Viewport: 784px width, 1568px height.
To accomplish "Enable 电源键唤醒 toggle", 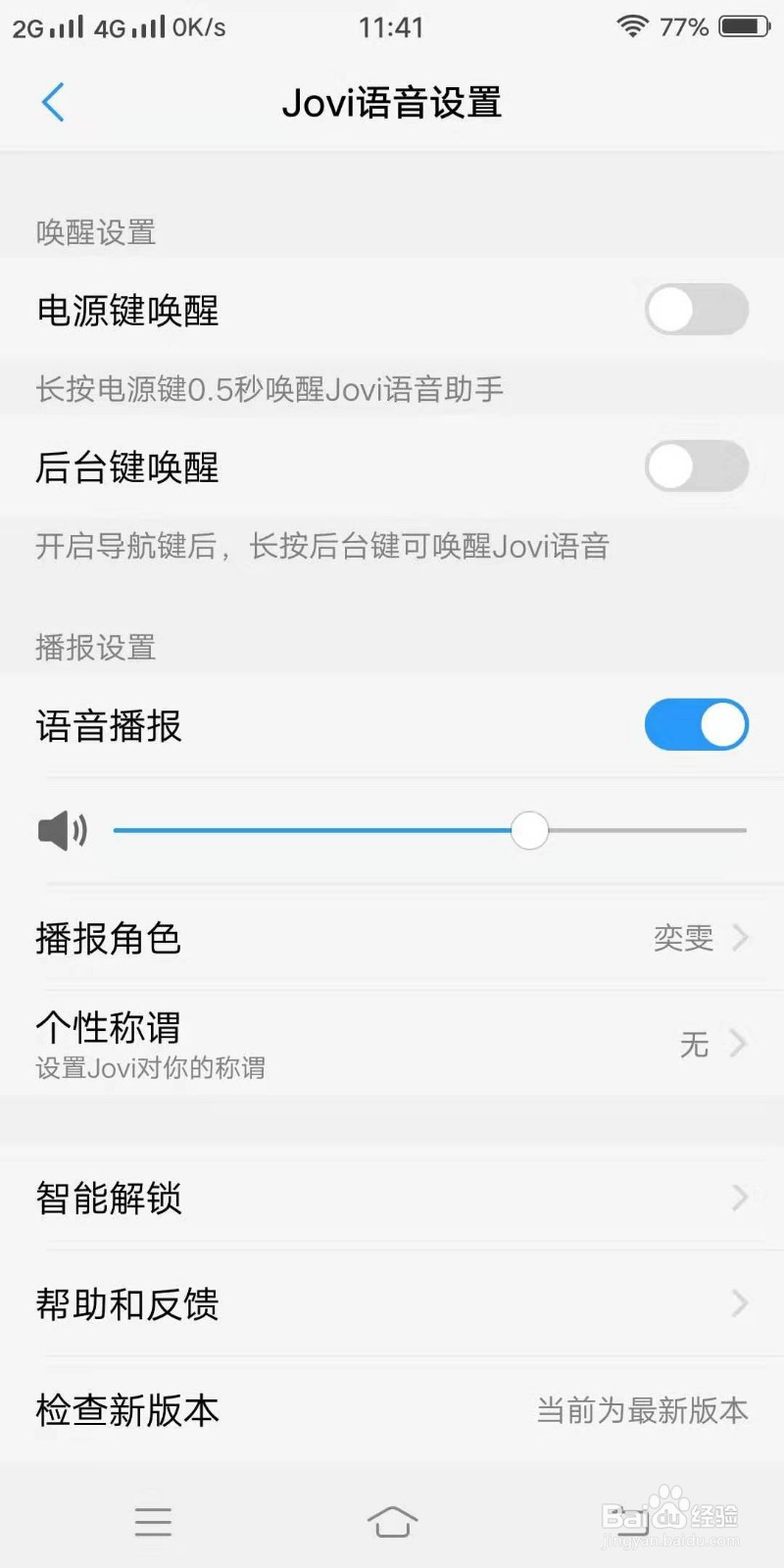I will click(x=696, y=310).
